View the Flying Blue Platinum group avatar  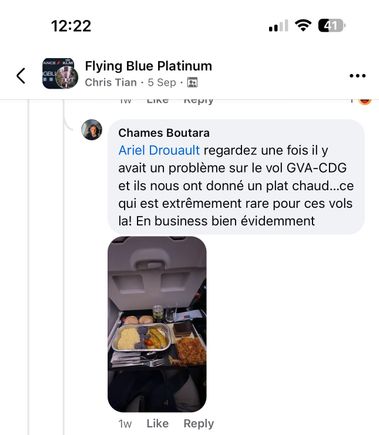[x=59, y=74]
